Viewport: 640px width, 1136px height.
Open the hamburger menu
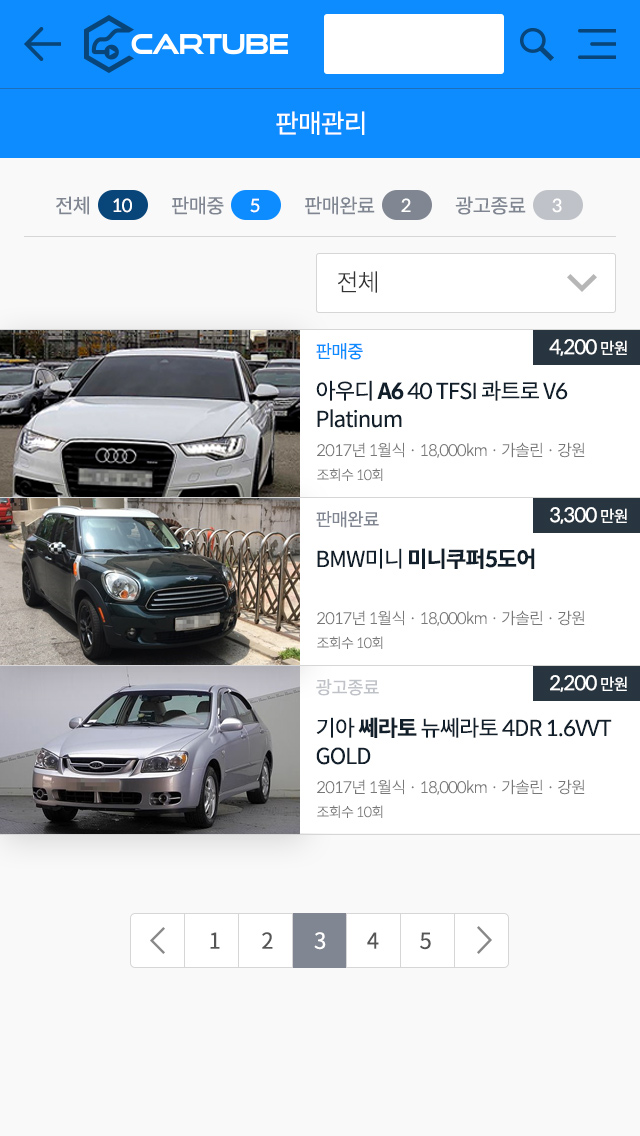click(597, 44)
